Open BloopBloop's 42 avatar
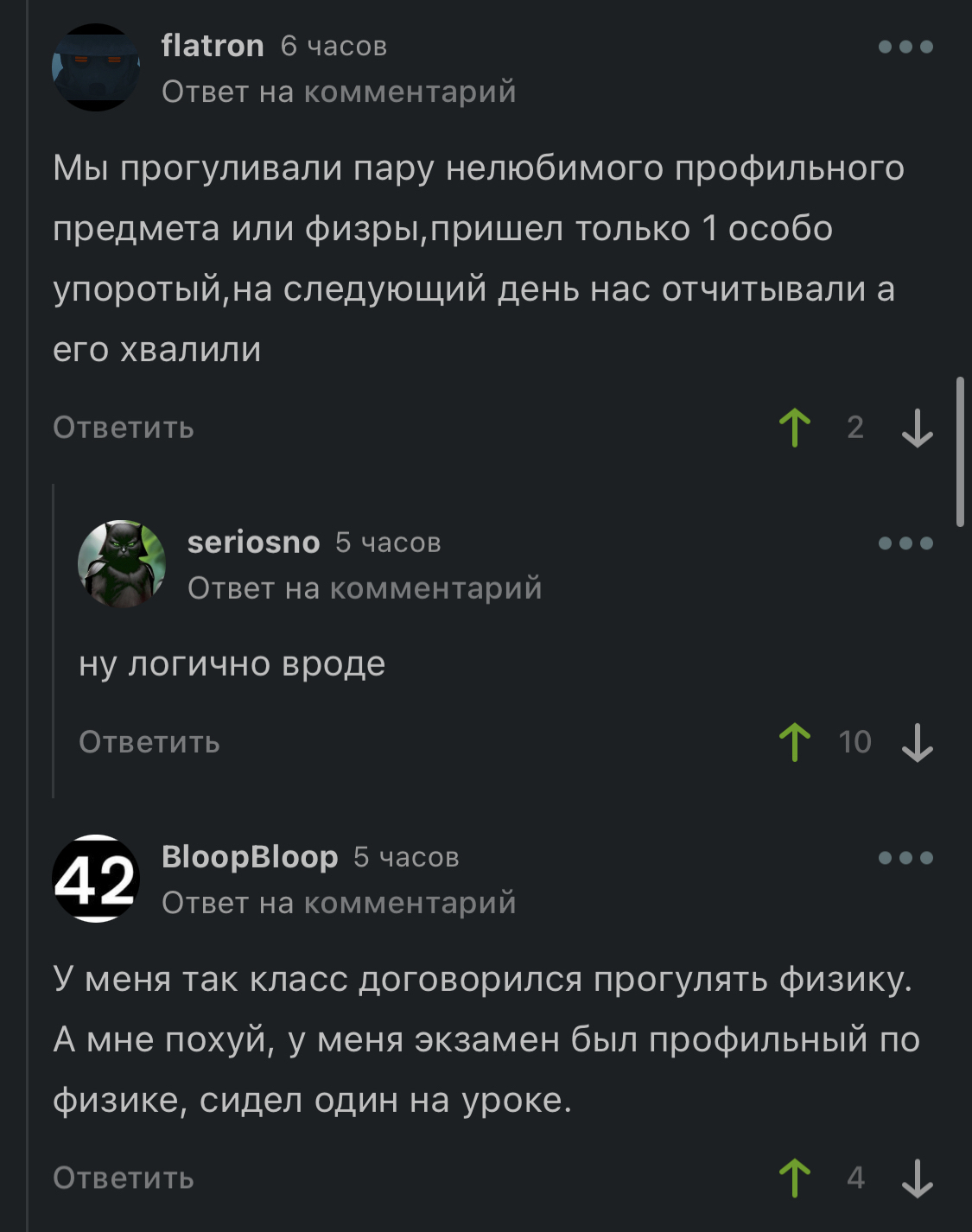 96,879
